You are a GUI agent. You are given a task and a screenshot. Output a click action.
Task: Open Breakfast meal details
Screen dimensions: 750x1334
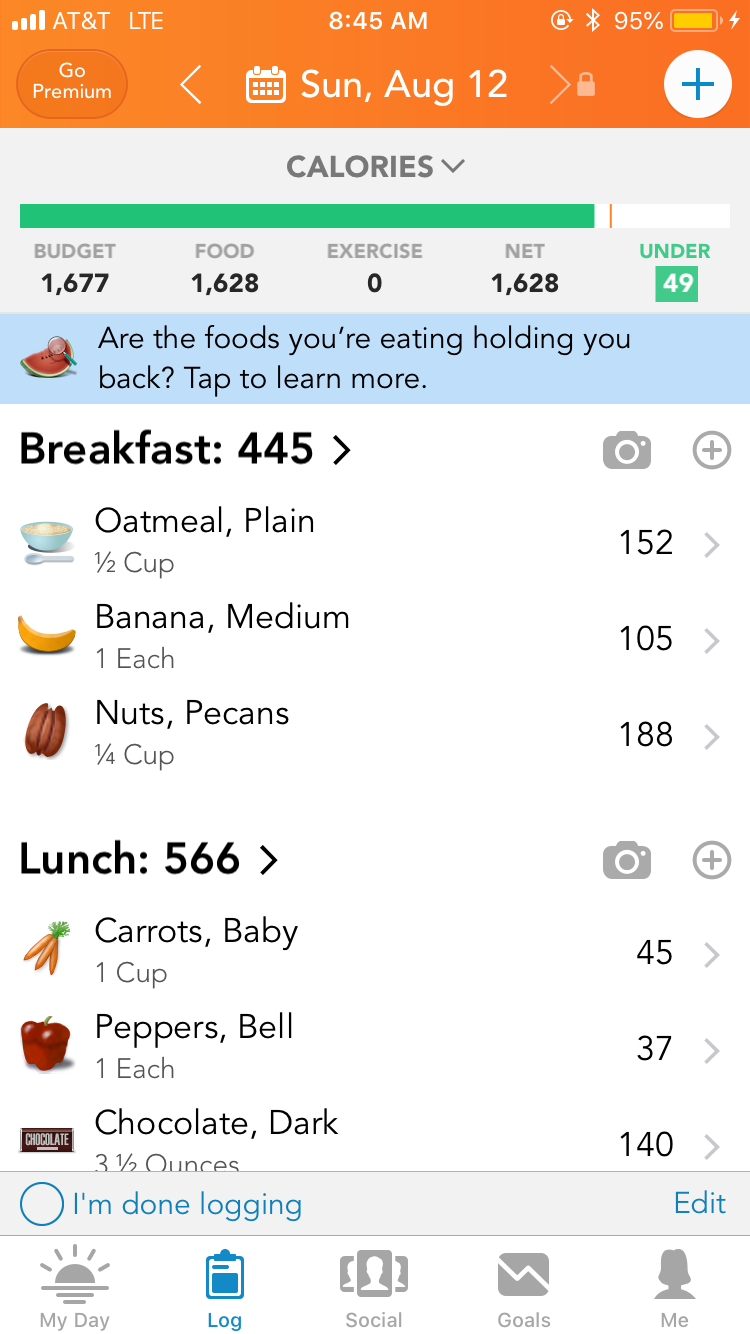click(186, 450)
